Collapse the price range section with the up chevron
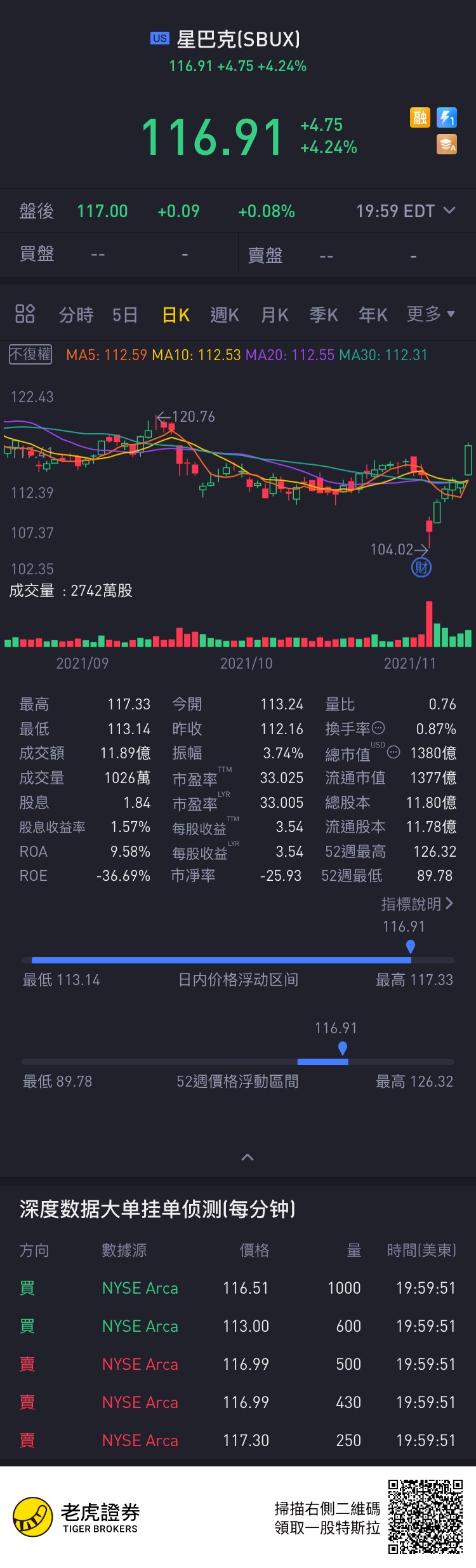Image resolution: width=476 pixels, height=1568 pixels. [x=248, y=1157]
